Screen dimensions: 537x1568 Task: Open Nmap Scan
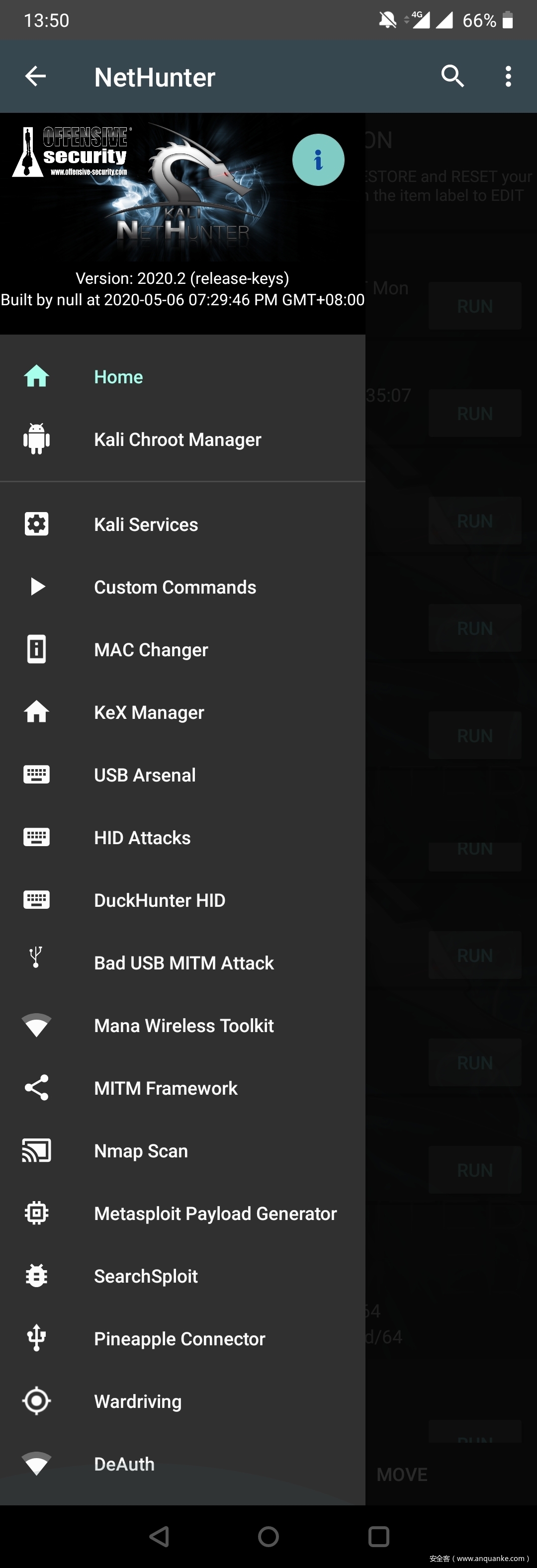[x=141, y=1151]
